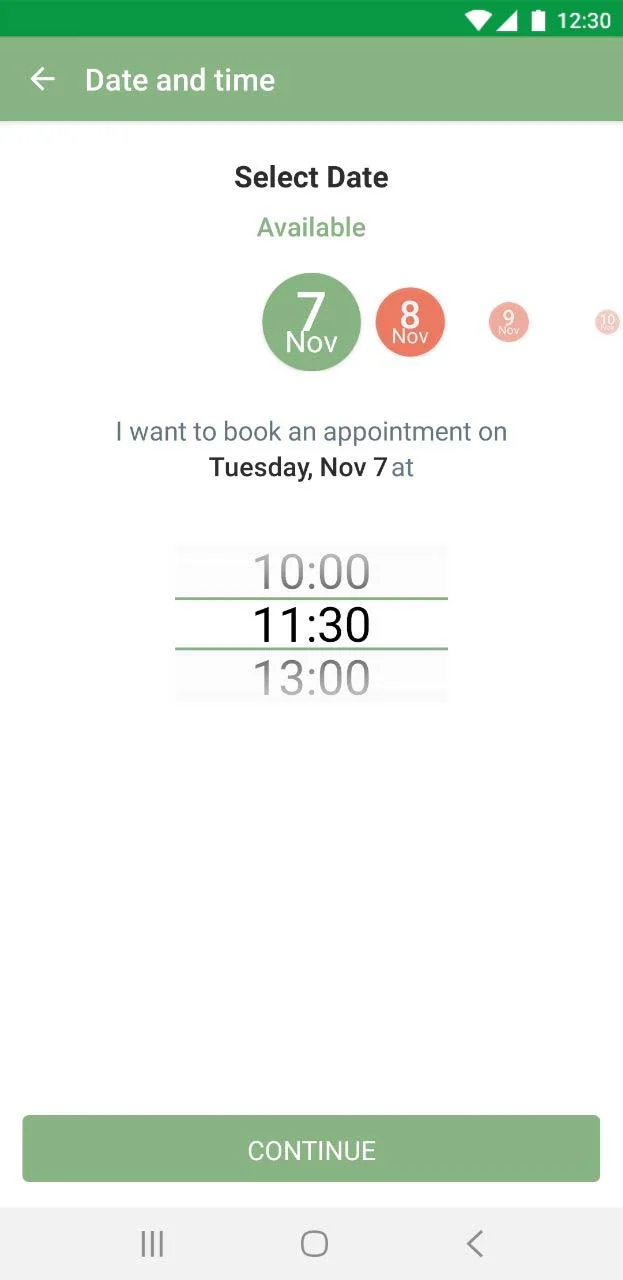Go back using the header arrow

point(42,80)
